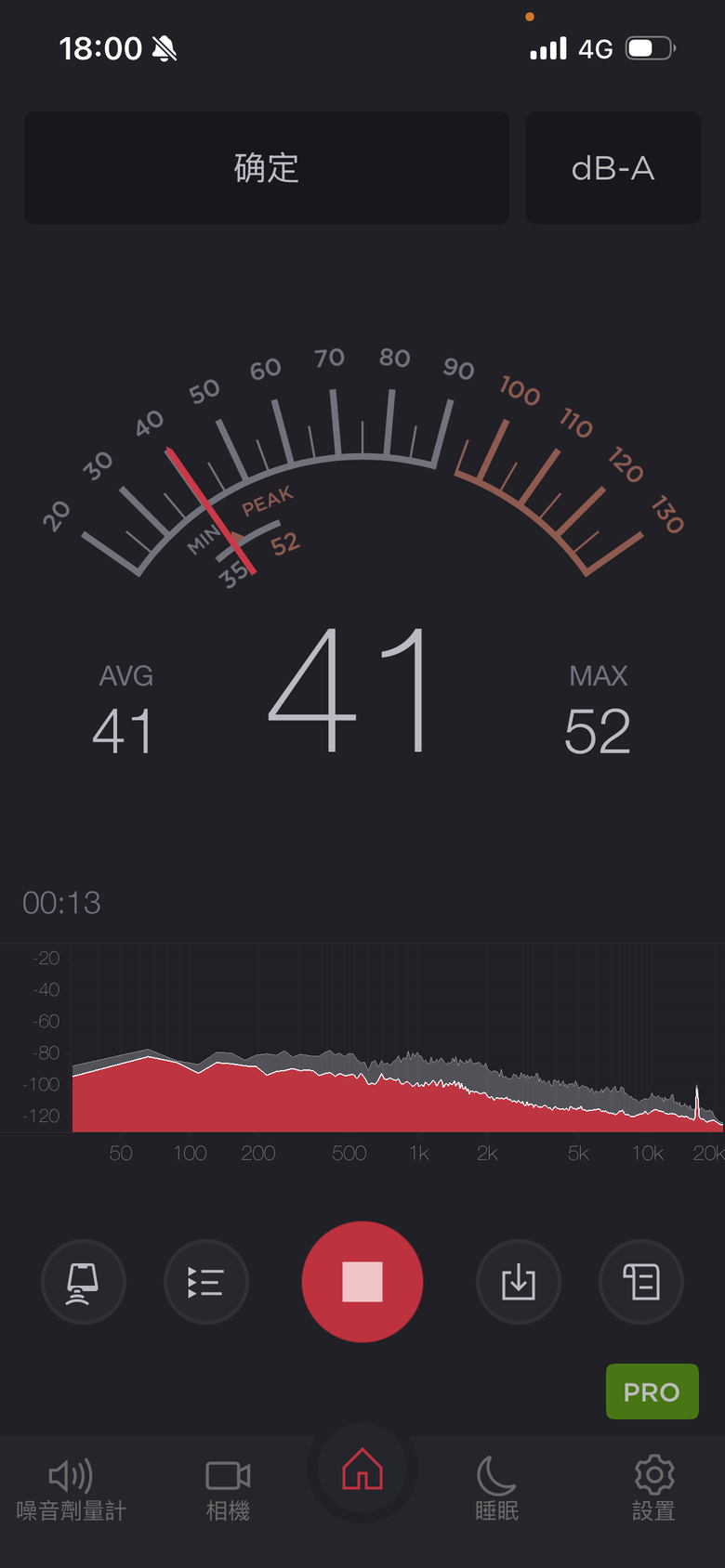Go to the home tab
The width and height of the screenshot is (725, 1568).
click(x=362, y=1471)
